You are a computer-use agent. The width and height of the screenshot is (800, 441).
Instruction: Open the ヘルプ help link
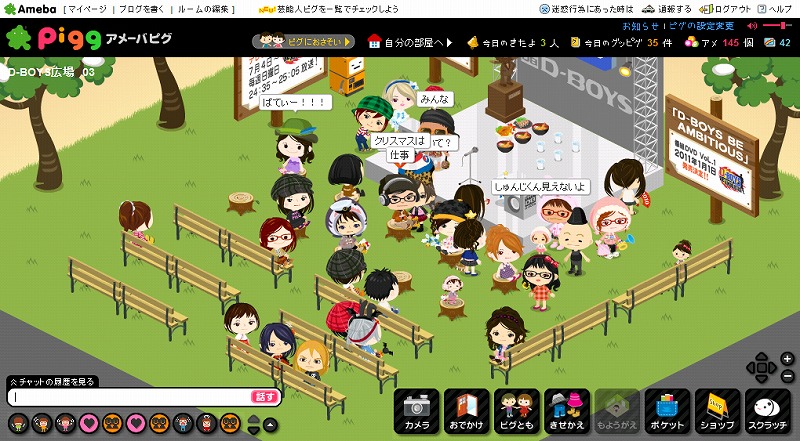point(777,8)
